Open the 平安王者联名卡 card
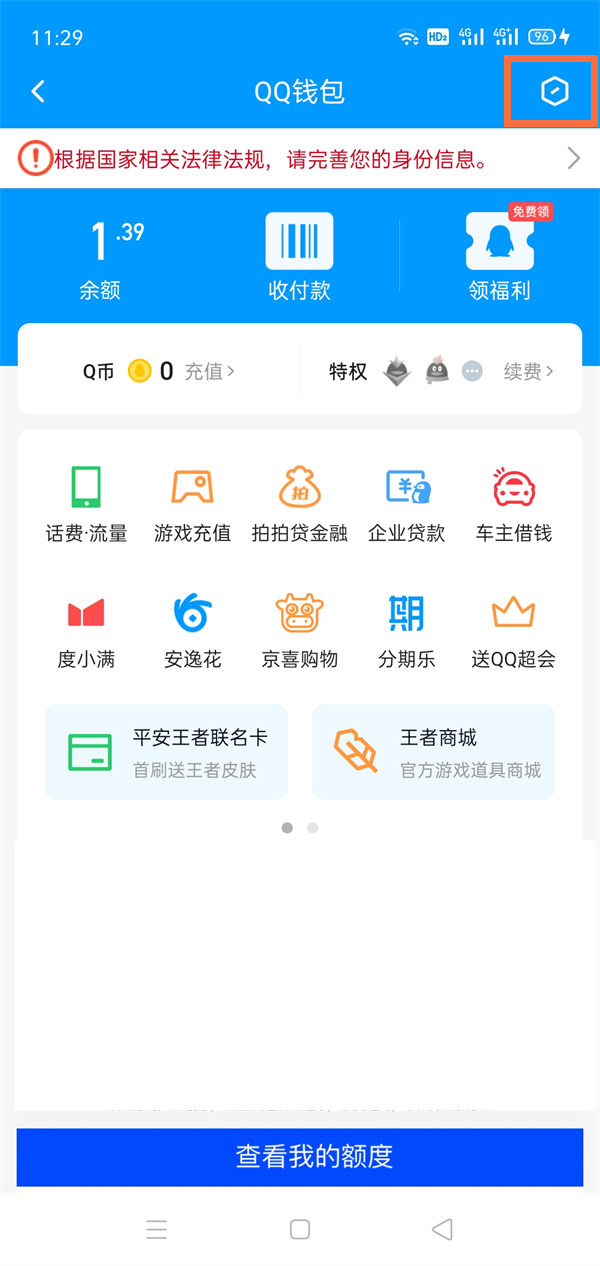The height and width of the screenshot is (1266, 600). tap(166, 752)
